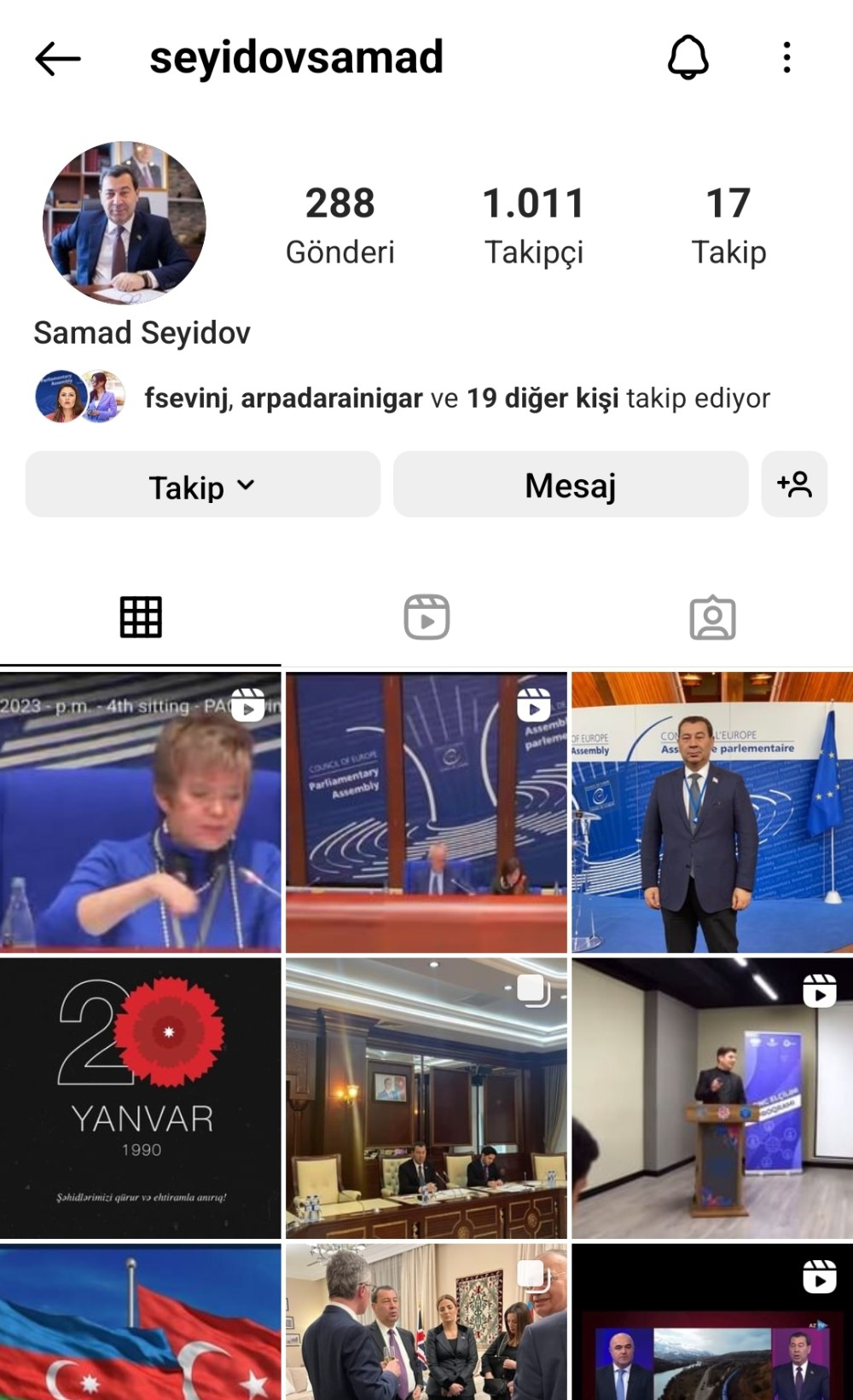Screen dimensions: 853x1400
Task: Open arpadarainigar's profile link
Action: 330,397
